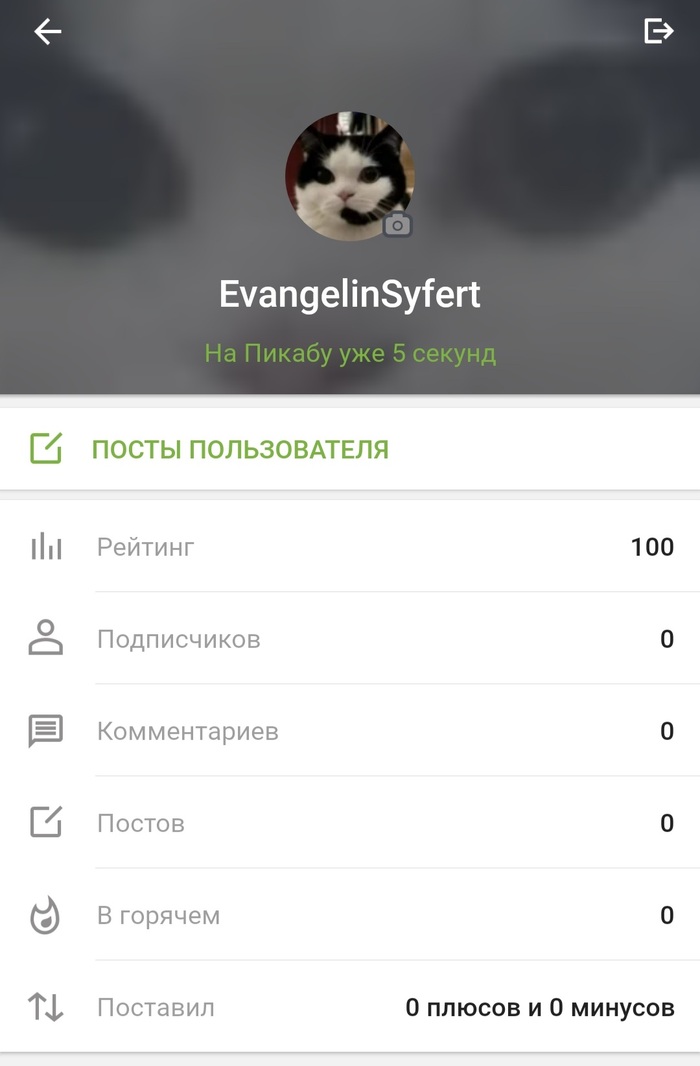Log out via the exit icon
The image size is (700, 1066).
pyautogui.click(x=658, y=32)
